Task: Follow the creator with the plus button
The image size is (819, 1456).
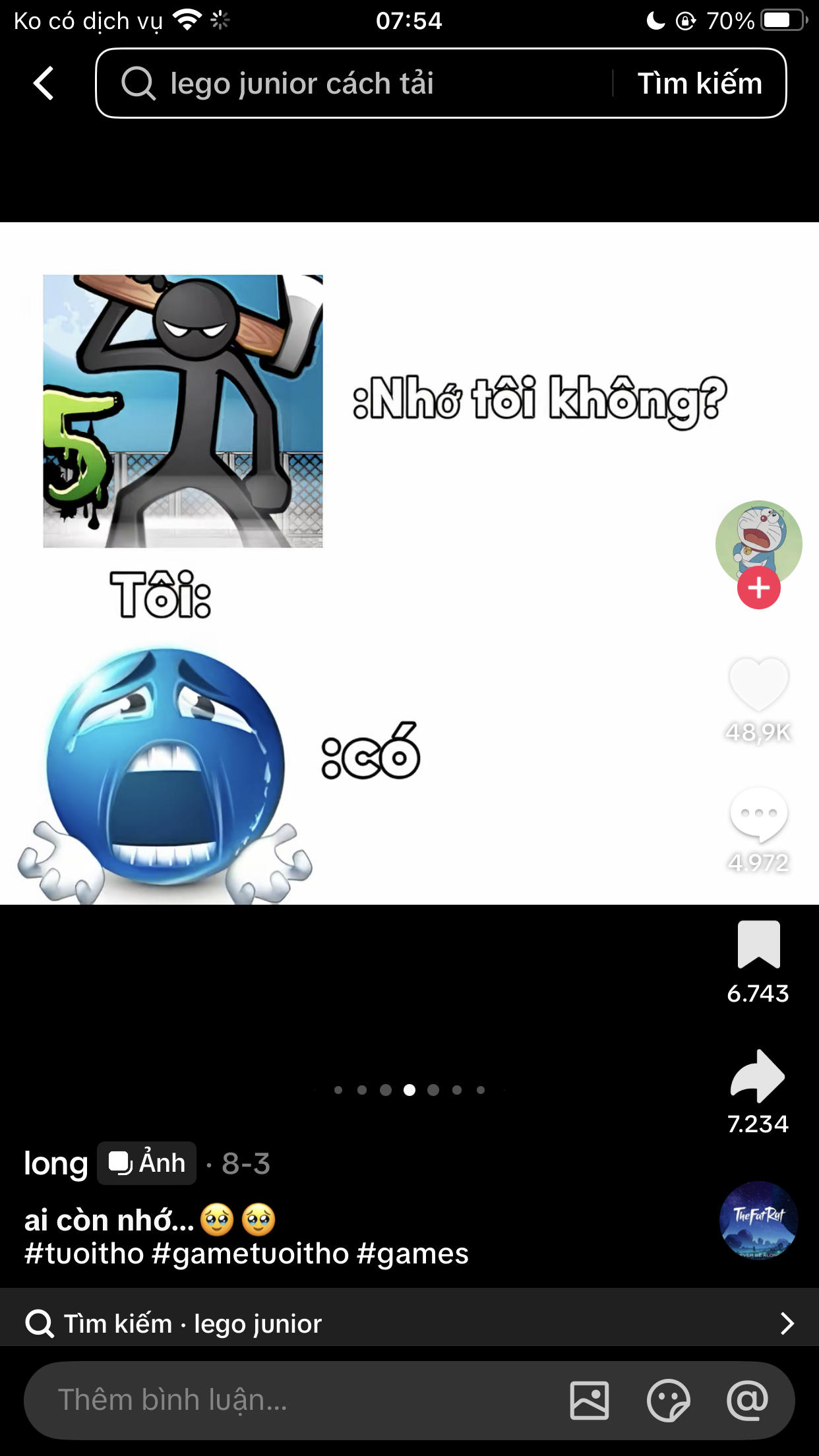Action: click(x=758, y=588)
